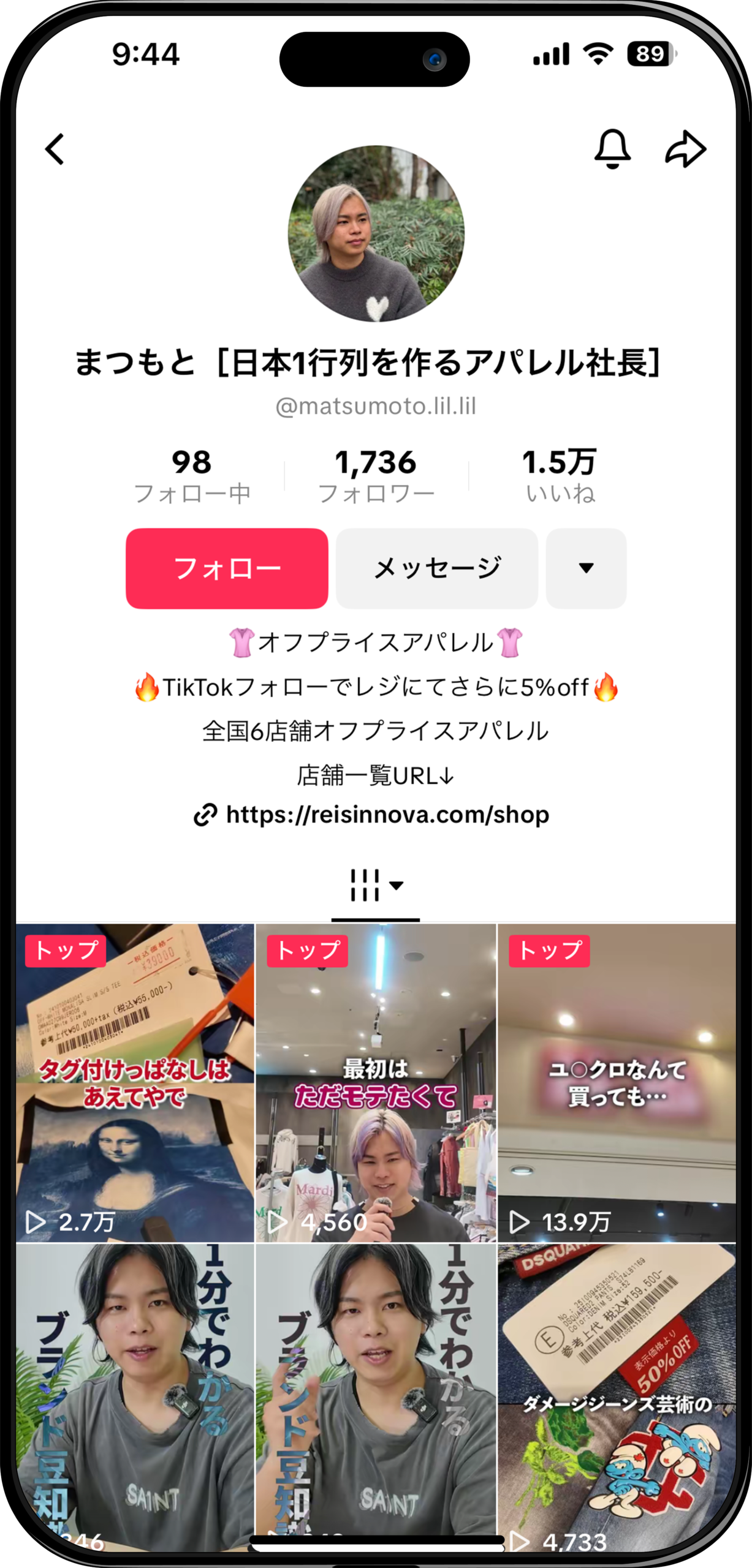This screenshot has height=1568, width=752.
Task: View the フォロワー followers list
Action: coord(376,476)
